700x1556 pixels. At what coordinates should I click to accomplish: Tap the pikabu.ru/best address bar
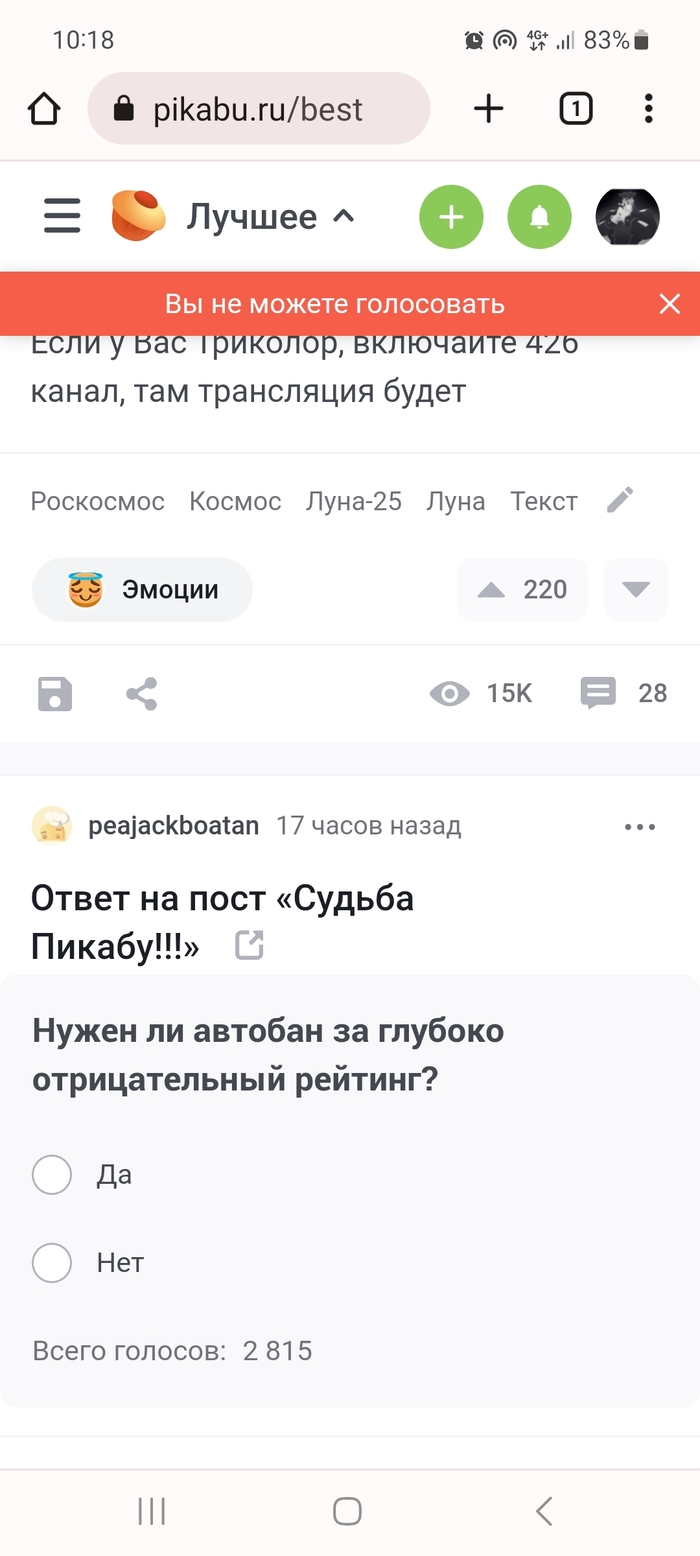pos(258,108)
